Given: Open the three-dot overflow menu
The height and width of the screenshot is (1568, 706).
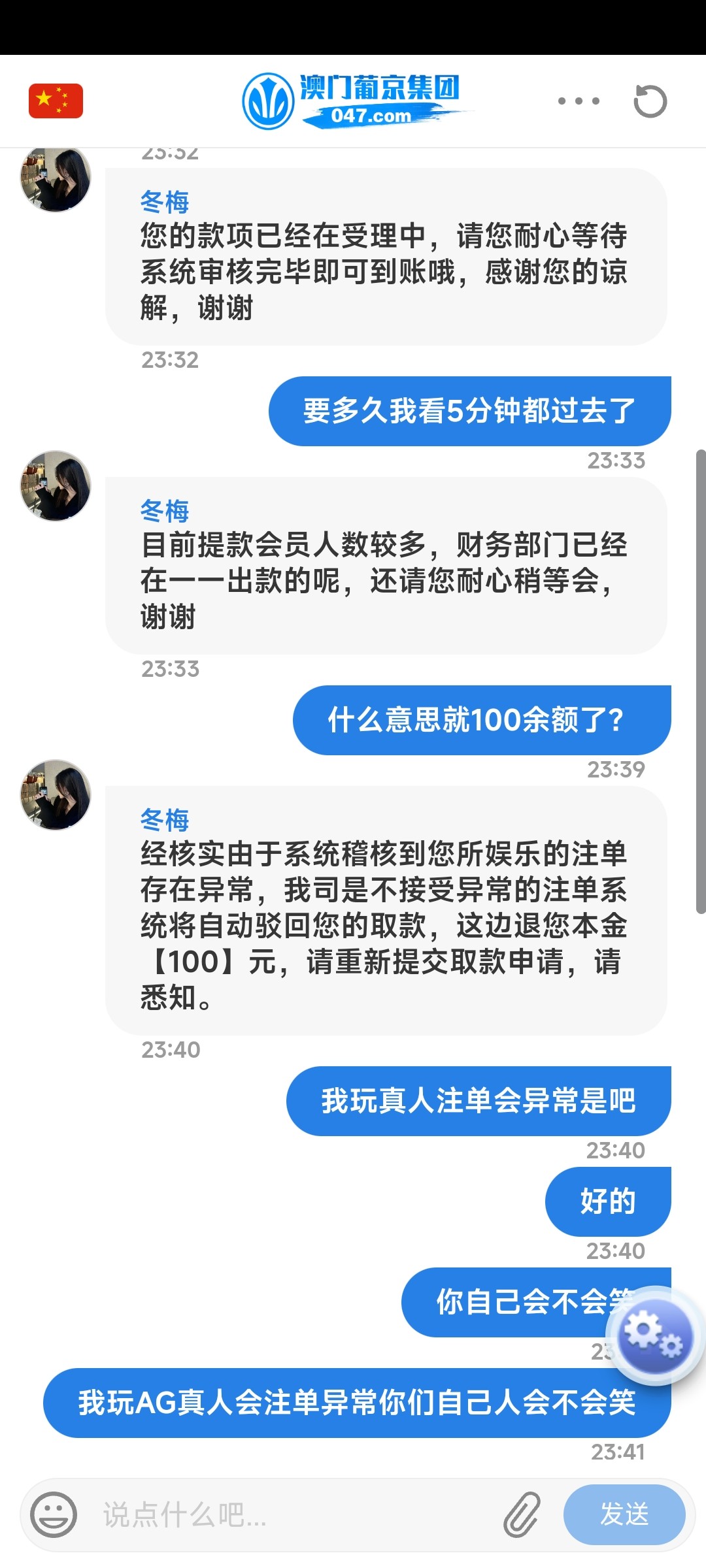Looking at the screenshot, I should click(579, 101).
